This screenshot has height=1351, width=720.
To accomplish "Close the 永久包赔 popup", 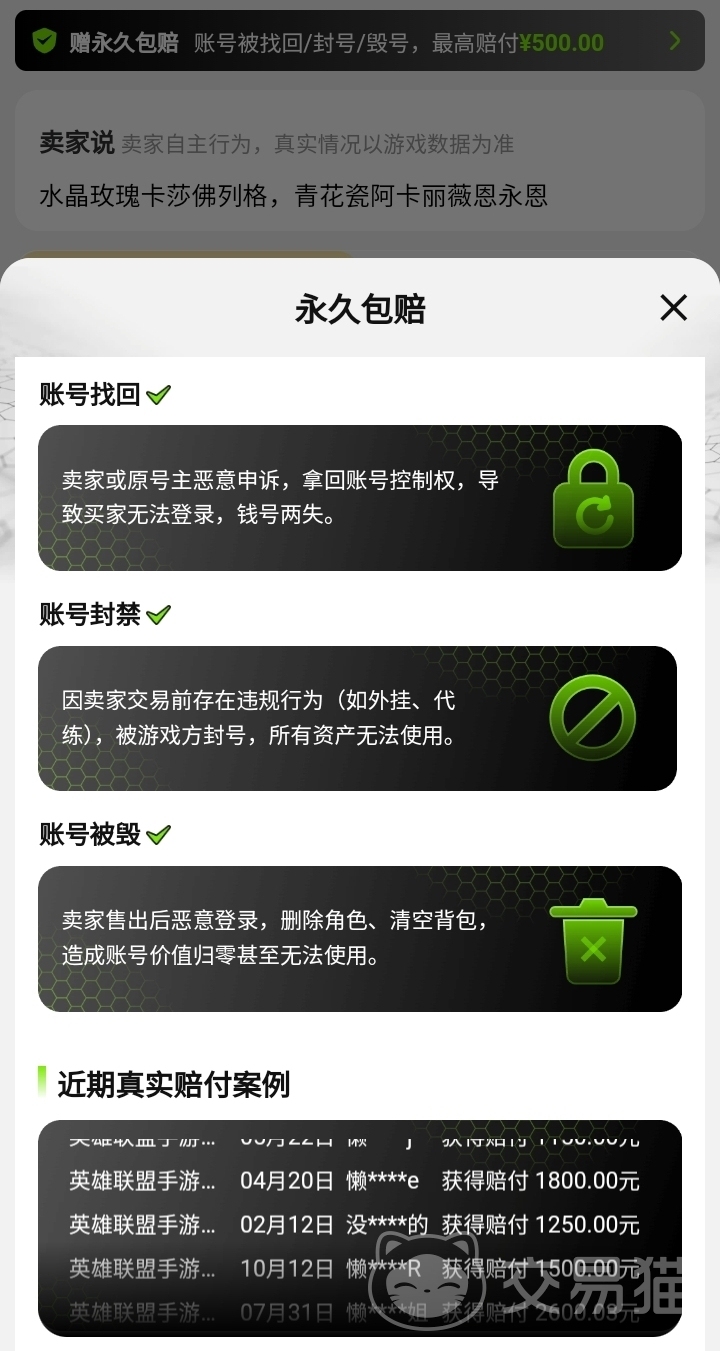I will pos(673,308).
